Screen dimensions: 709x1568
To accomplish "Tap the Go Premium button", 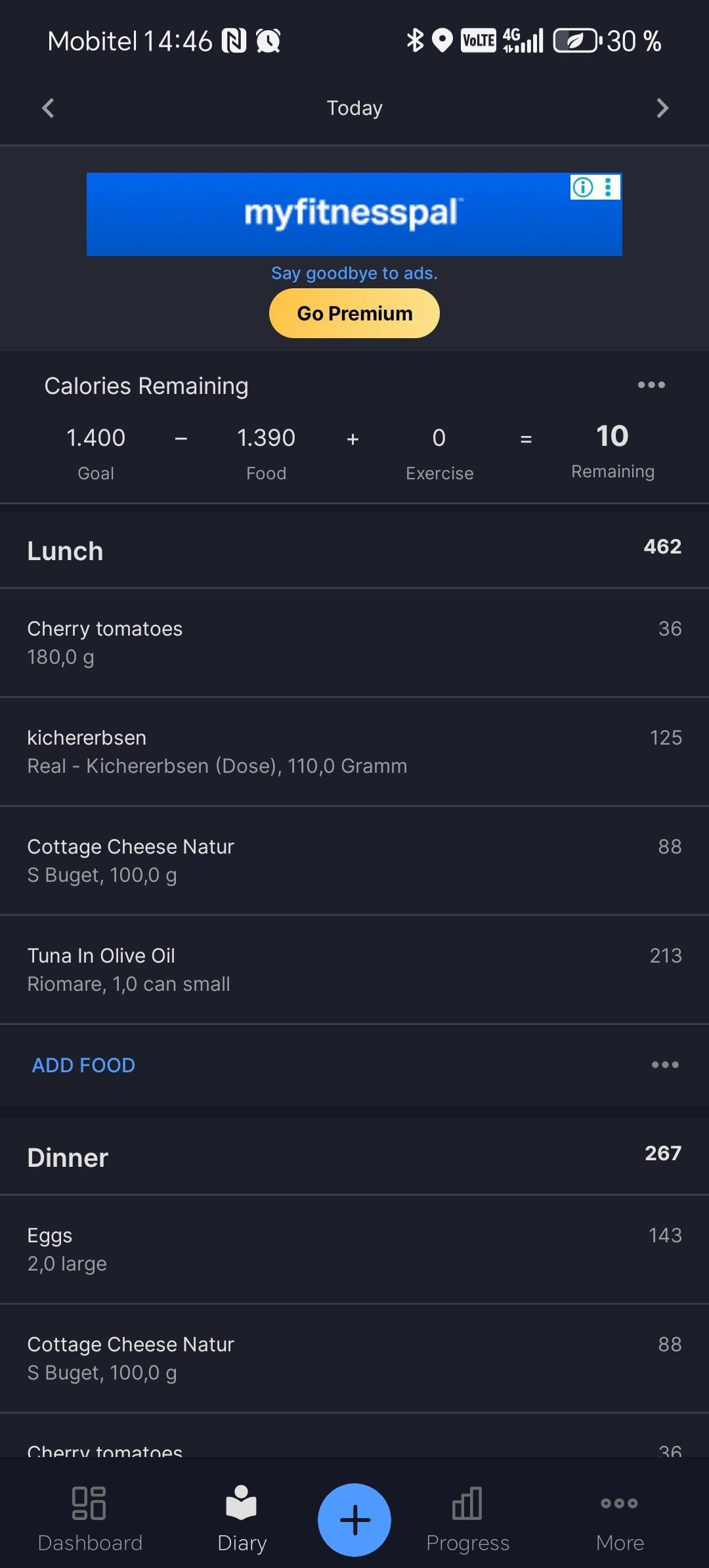I will [x=354, y=314].
